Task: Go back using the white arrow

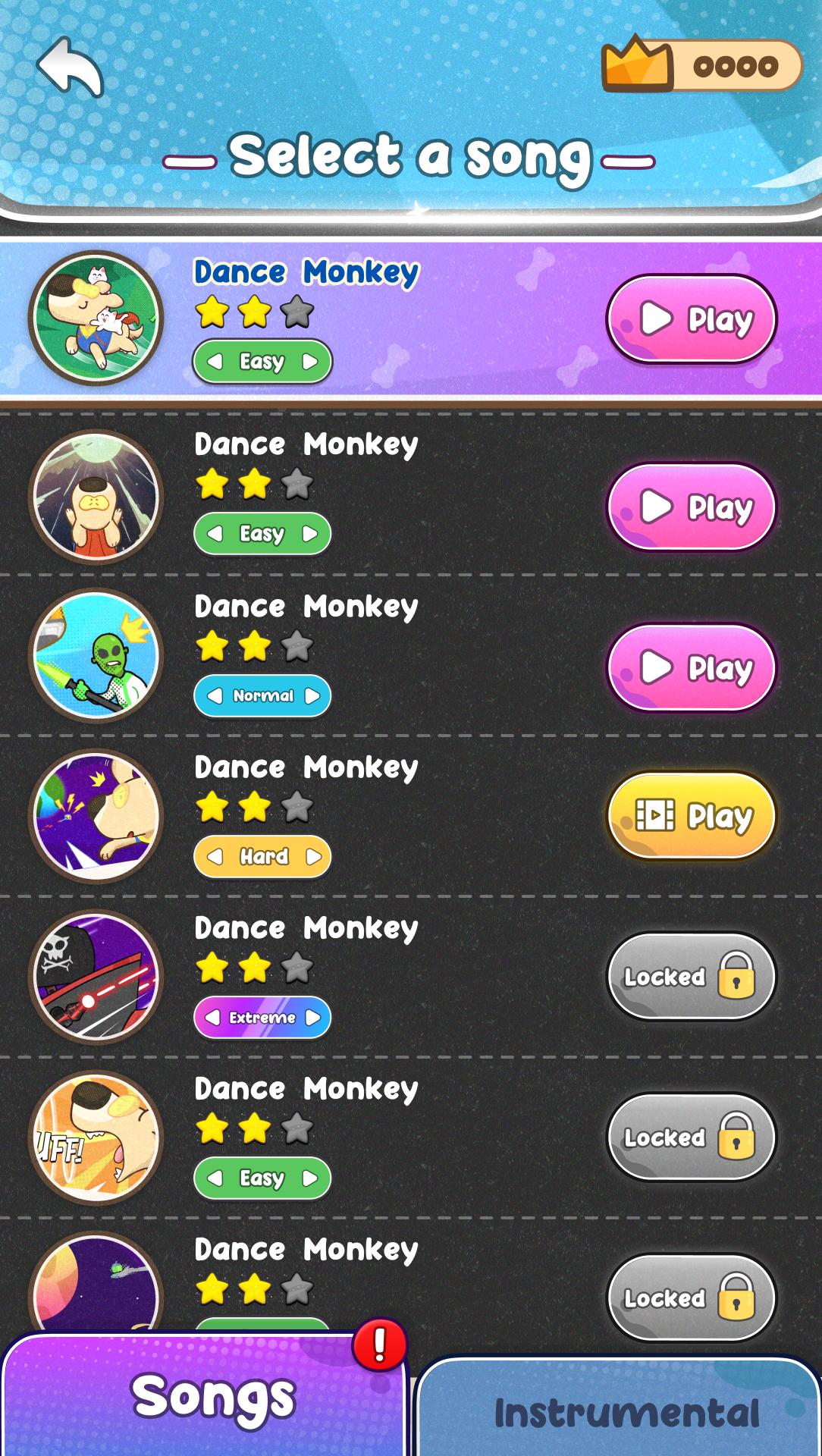Action: click(70, 68)
